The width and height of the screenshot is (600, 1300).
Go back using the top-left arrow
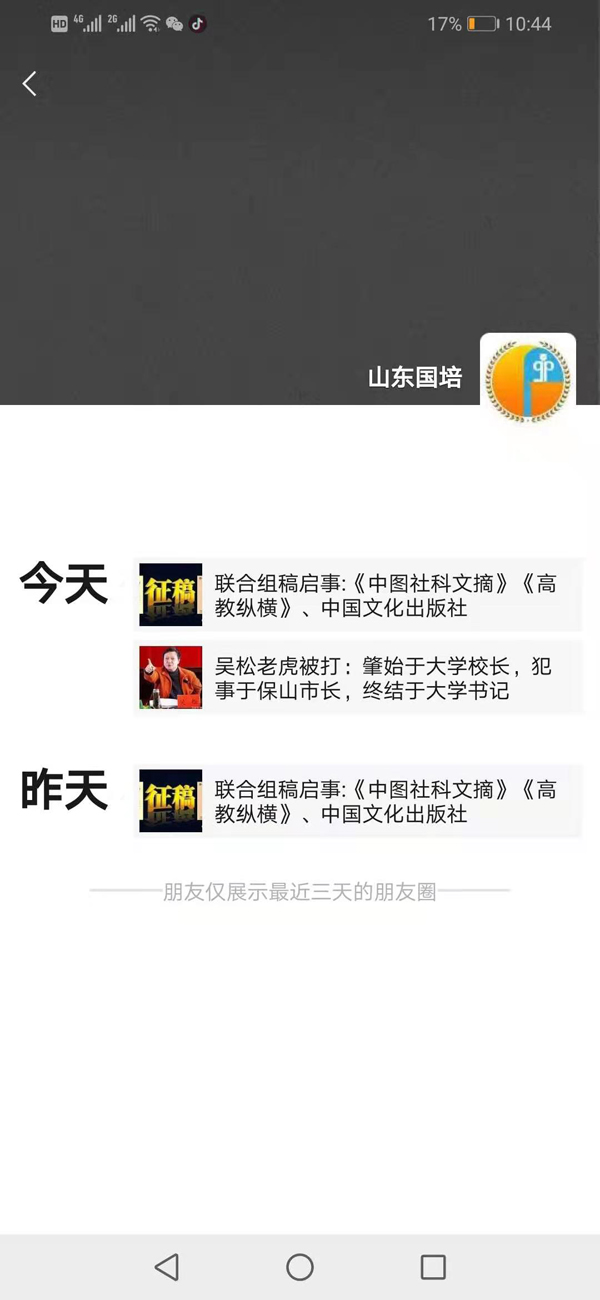30,84
